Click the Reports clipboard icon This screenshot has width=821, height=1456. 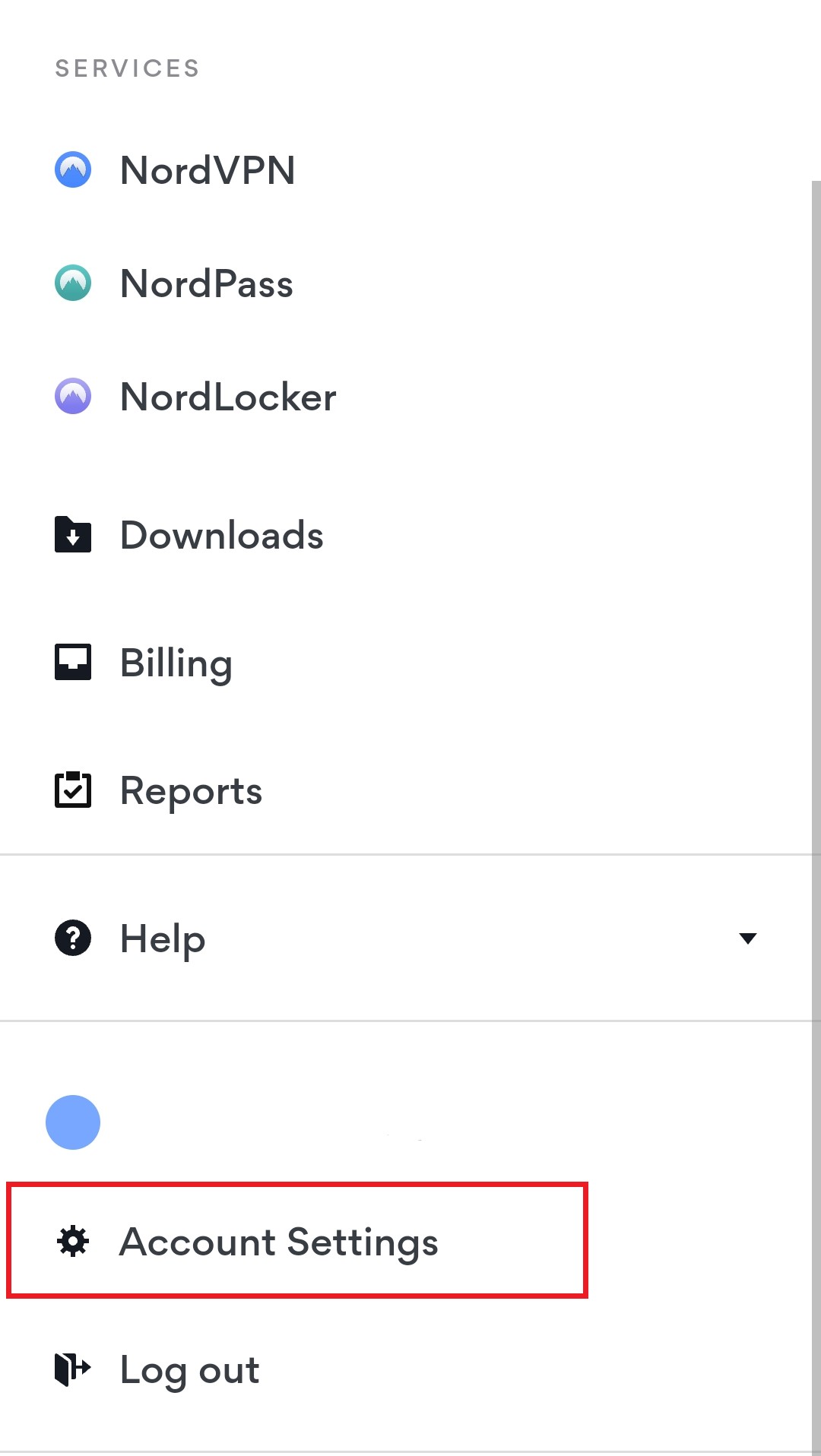coord(73,790)
